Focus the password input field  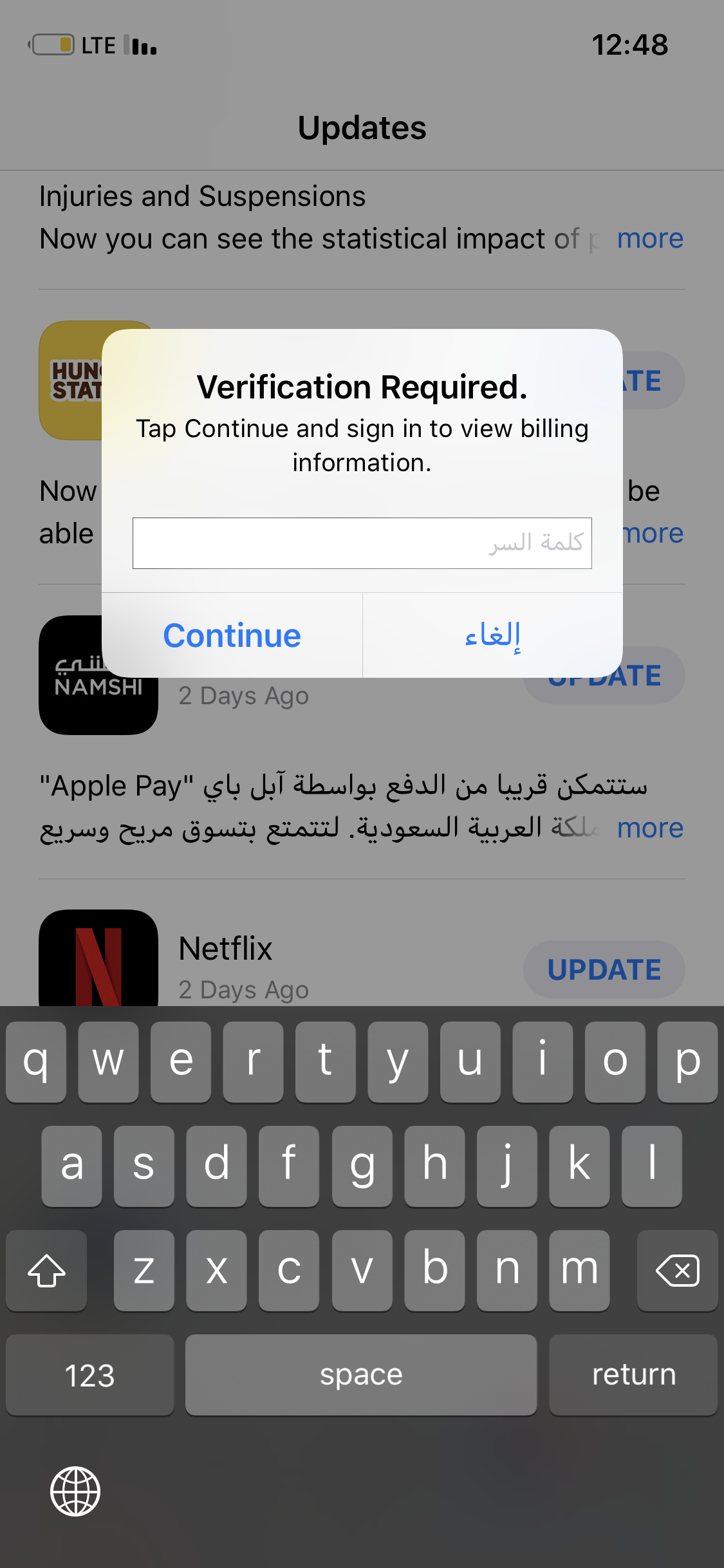[x=362, y=543]
